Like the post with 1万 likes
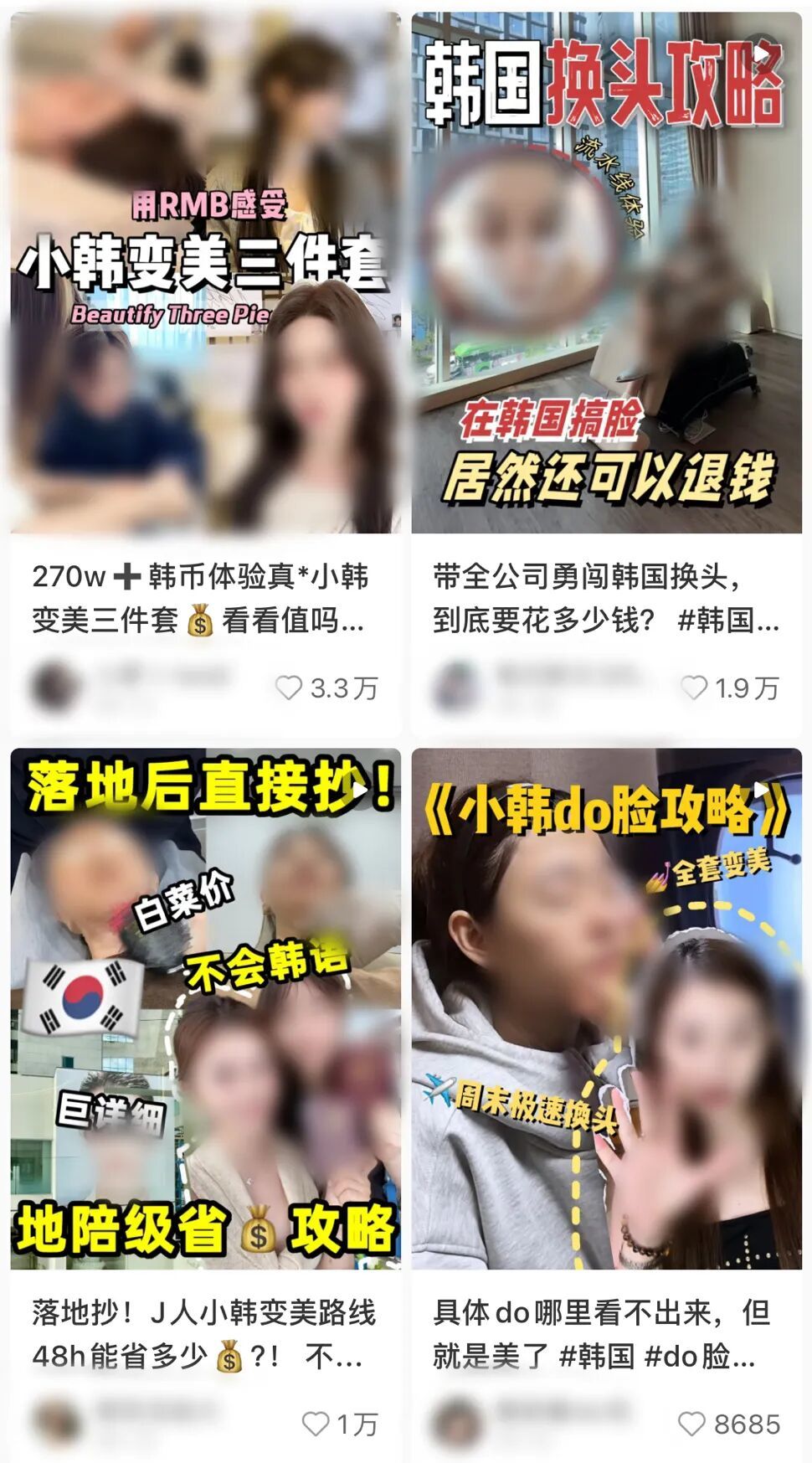The width and height of the screenshot is (812, 1463). pos(315,1424)
